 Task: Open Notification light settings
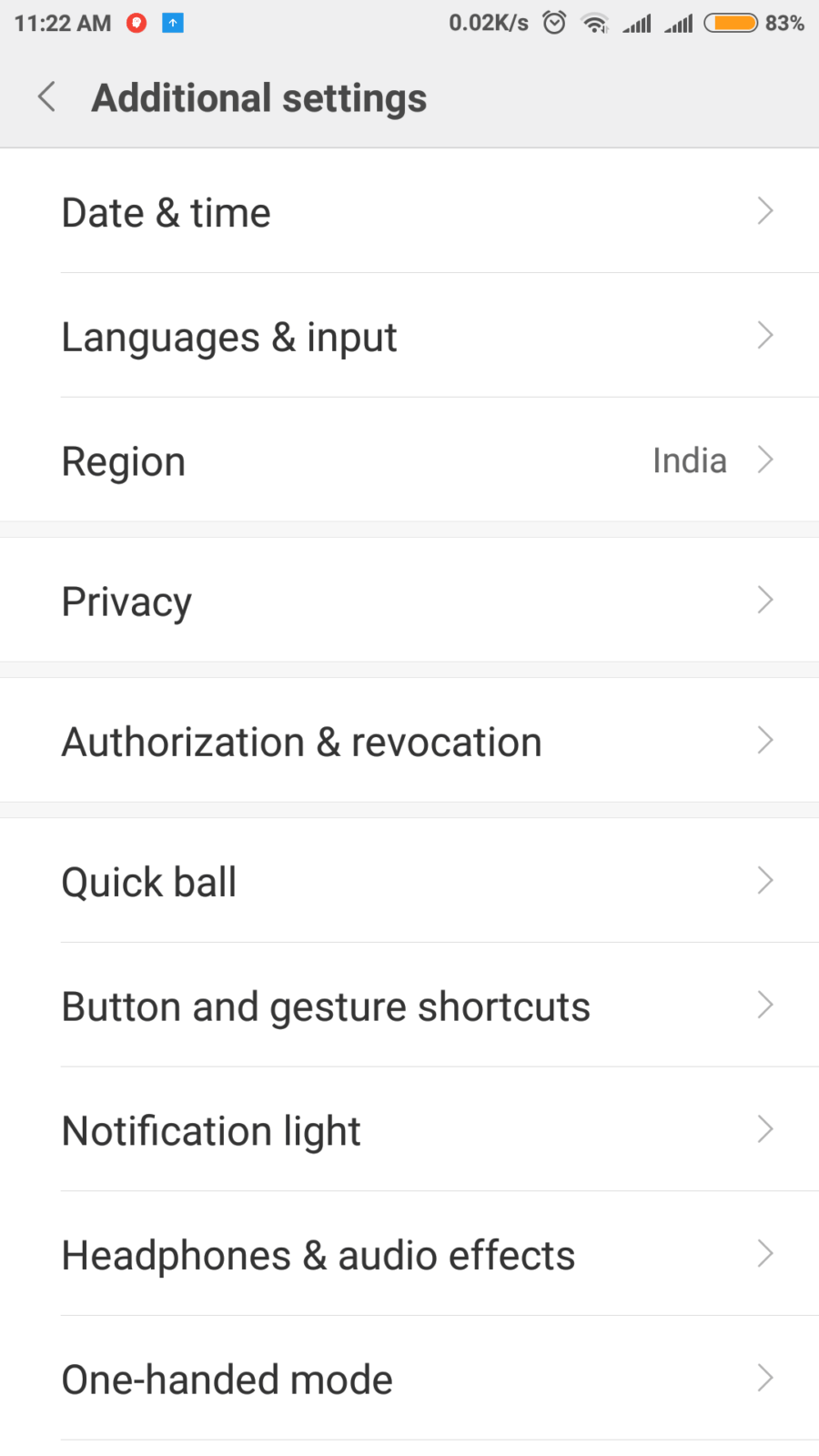[409, 1130]
